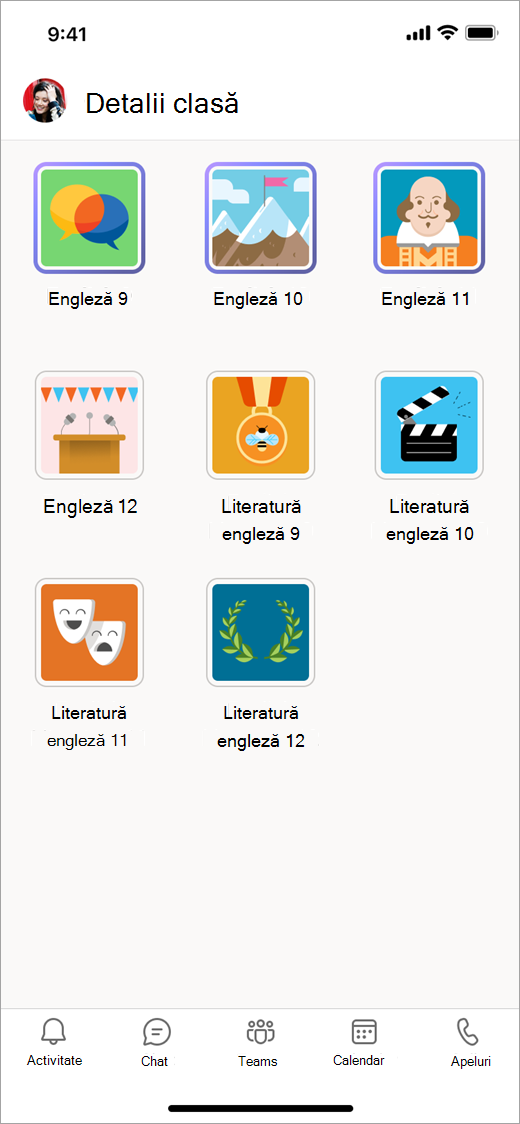Open the Calendar tab
520x1124 pixels.
pos(361,1043)
